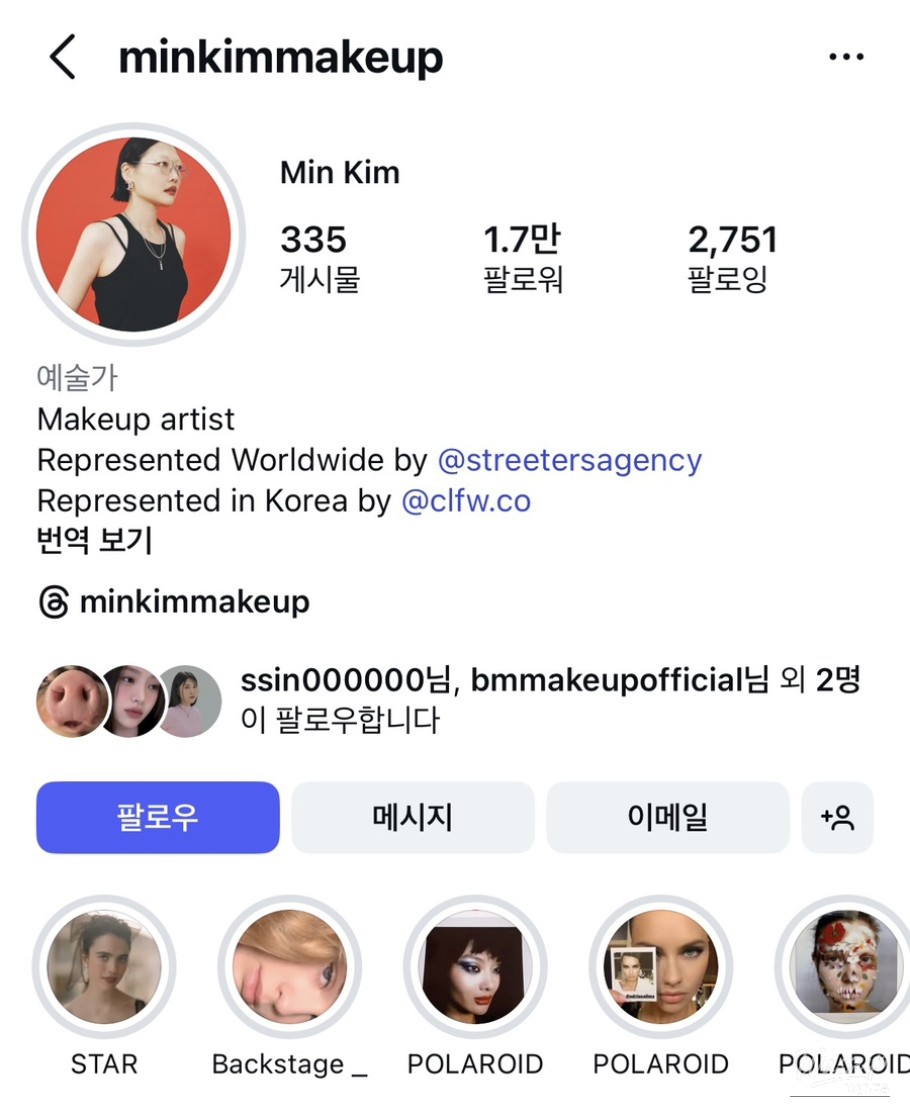
Task: Follow with the blue 팔로우 button
Action: [158, 817]
